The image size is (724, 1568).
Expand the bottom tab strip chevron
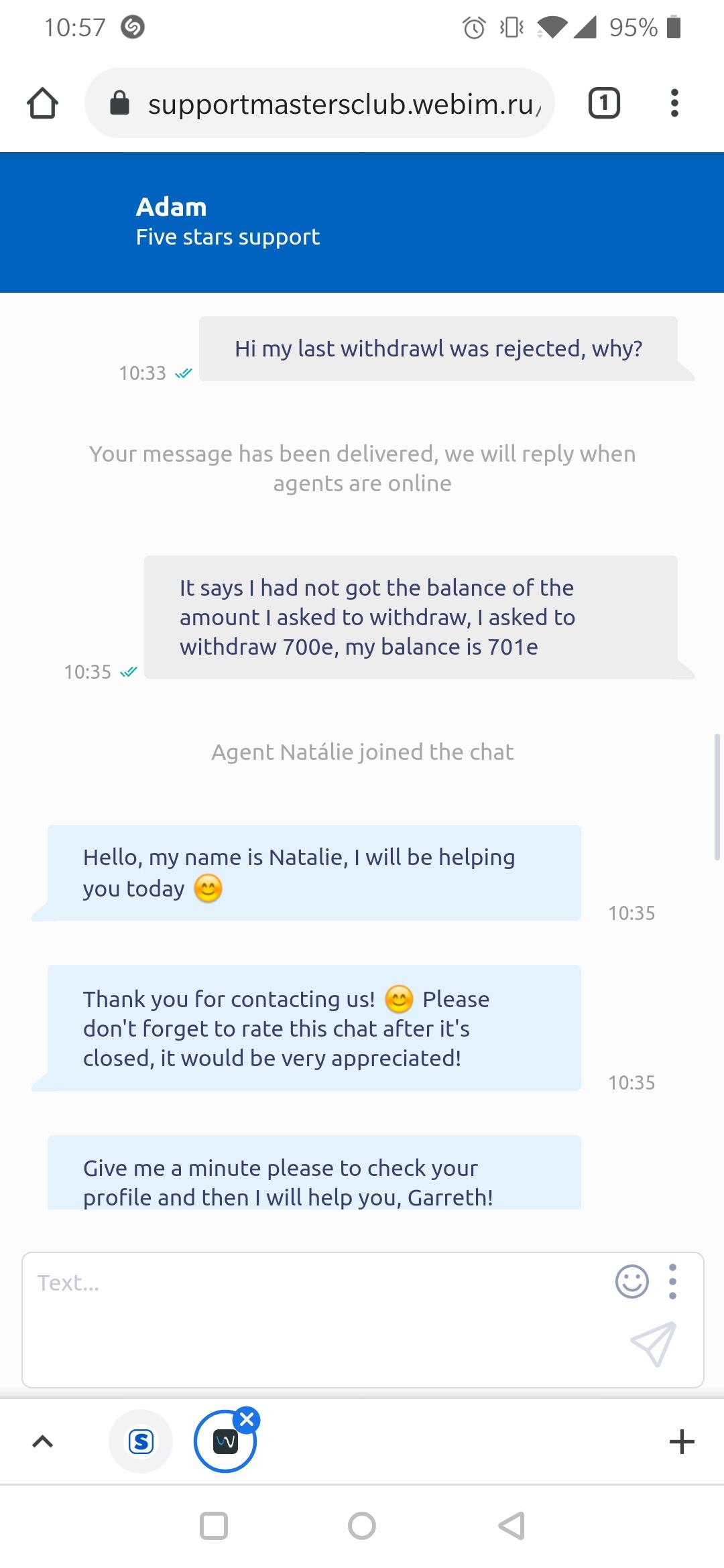click(42, 1441)
